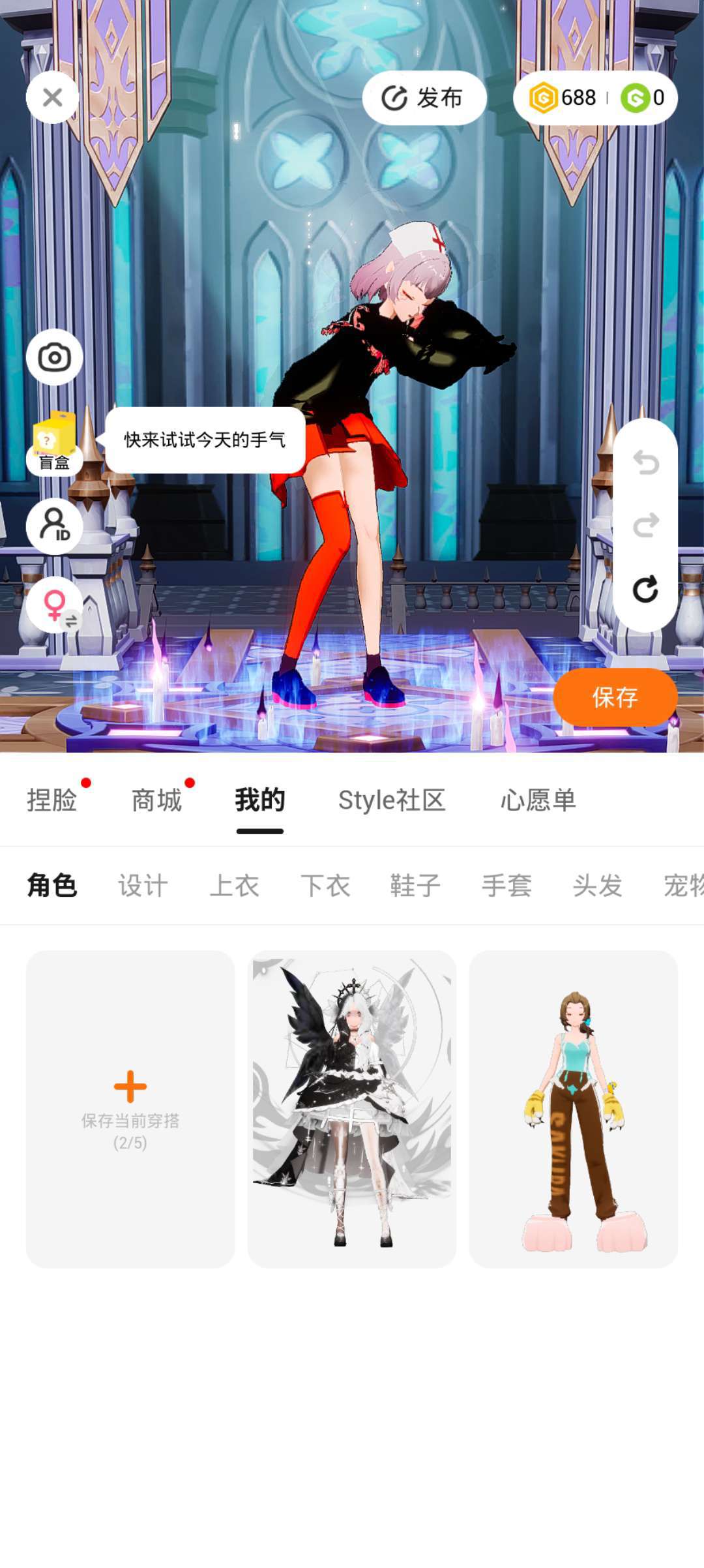Apply the black-winged angel outfit
Viewport: 704px width, 1568px height.
click(x=352, y=1109)
